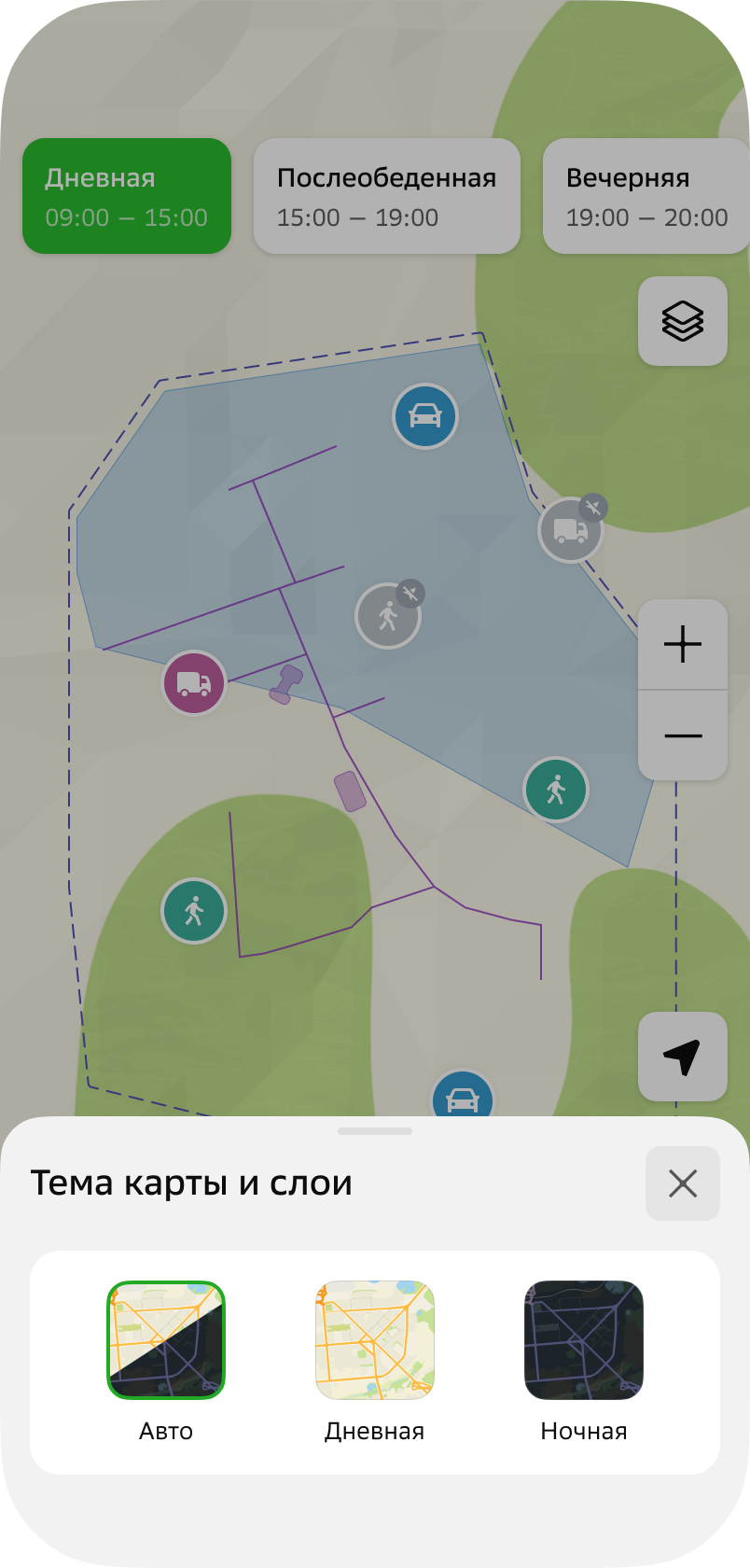750x1568 pixels.
Task: Center map on my location
Action: pyautogui.click(x=683, y=1057)
